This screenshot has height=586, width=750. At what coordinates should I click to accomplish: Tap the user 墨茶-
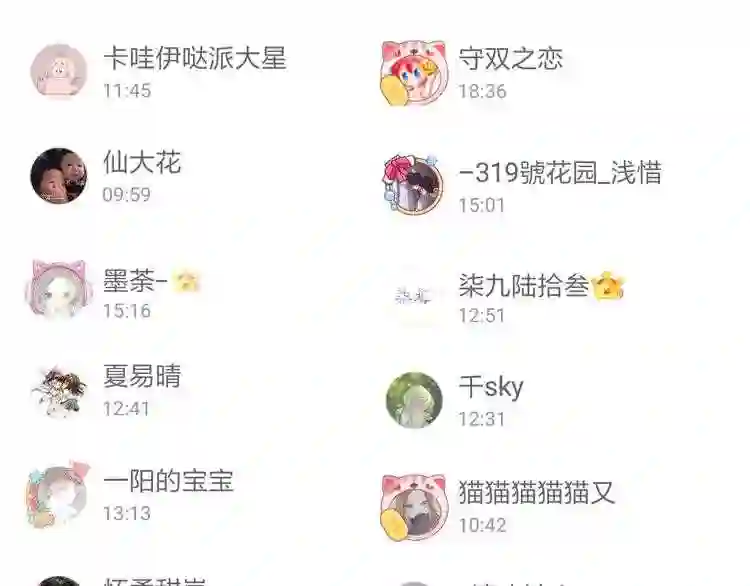tap(135, 282)
